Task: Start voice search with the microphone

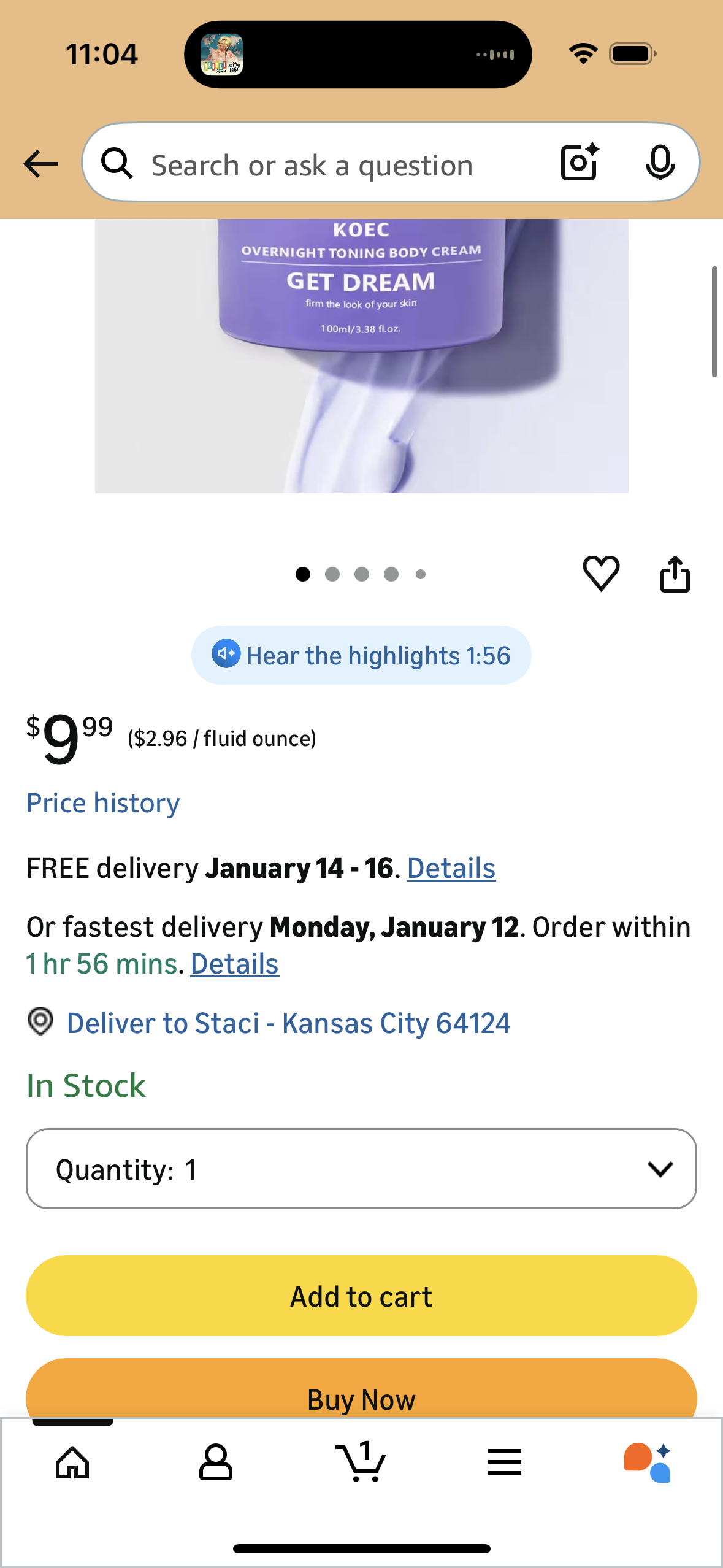Action: (x=660, y=163)
